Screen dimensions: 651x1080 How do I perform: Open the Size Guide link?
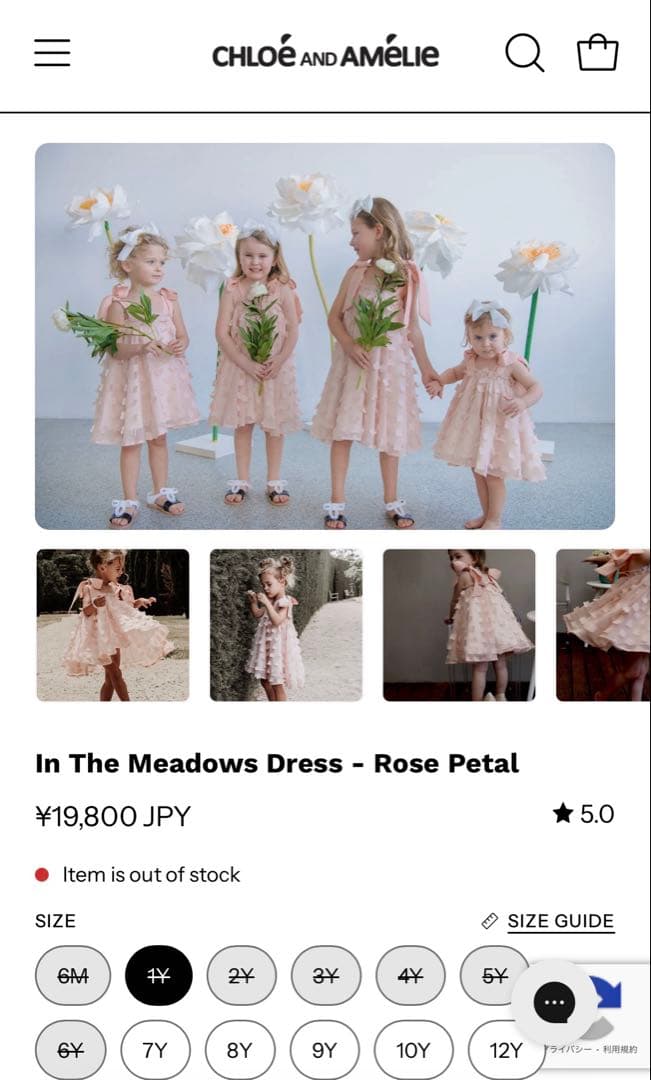pyautogui.click(x=559, y=921)
